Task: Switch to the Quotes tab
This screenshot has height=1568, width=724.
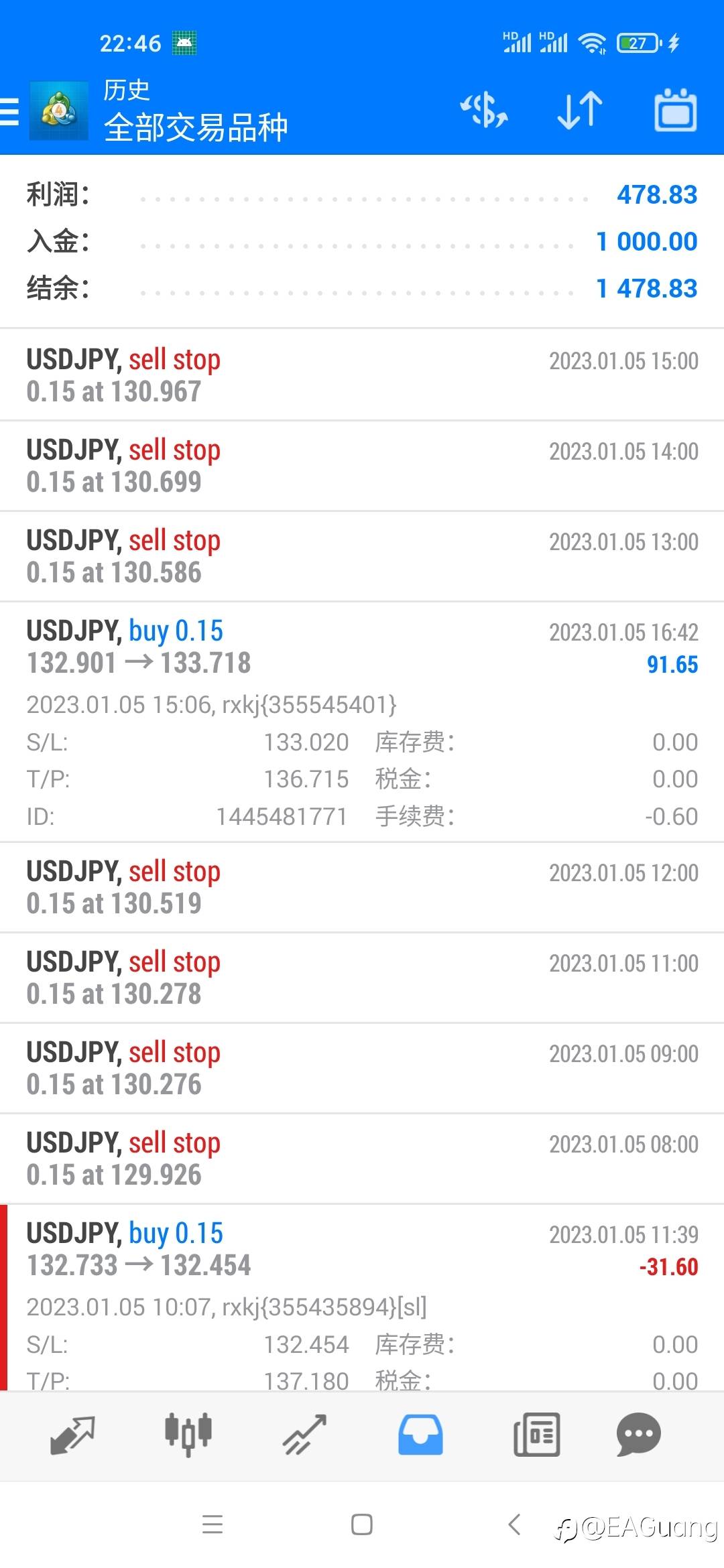Action: [72, 1435]
